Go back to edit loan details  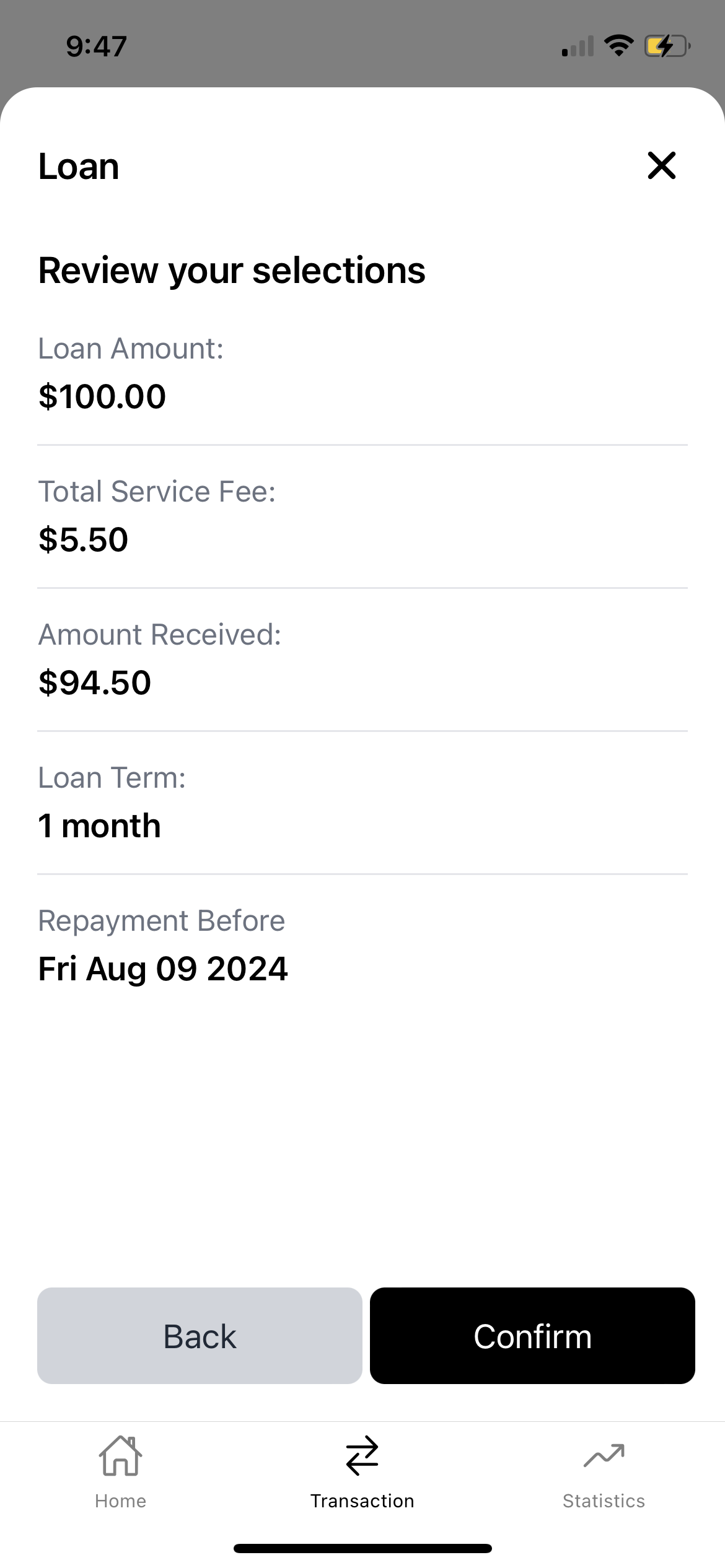pos(200,1336)
